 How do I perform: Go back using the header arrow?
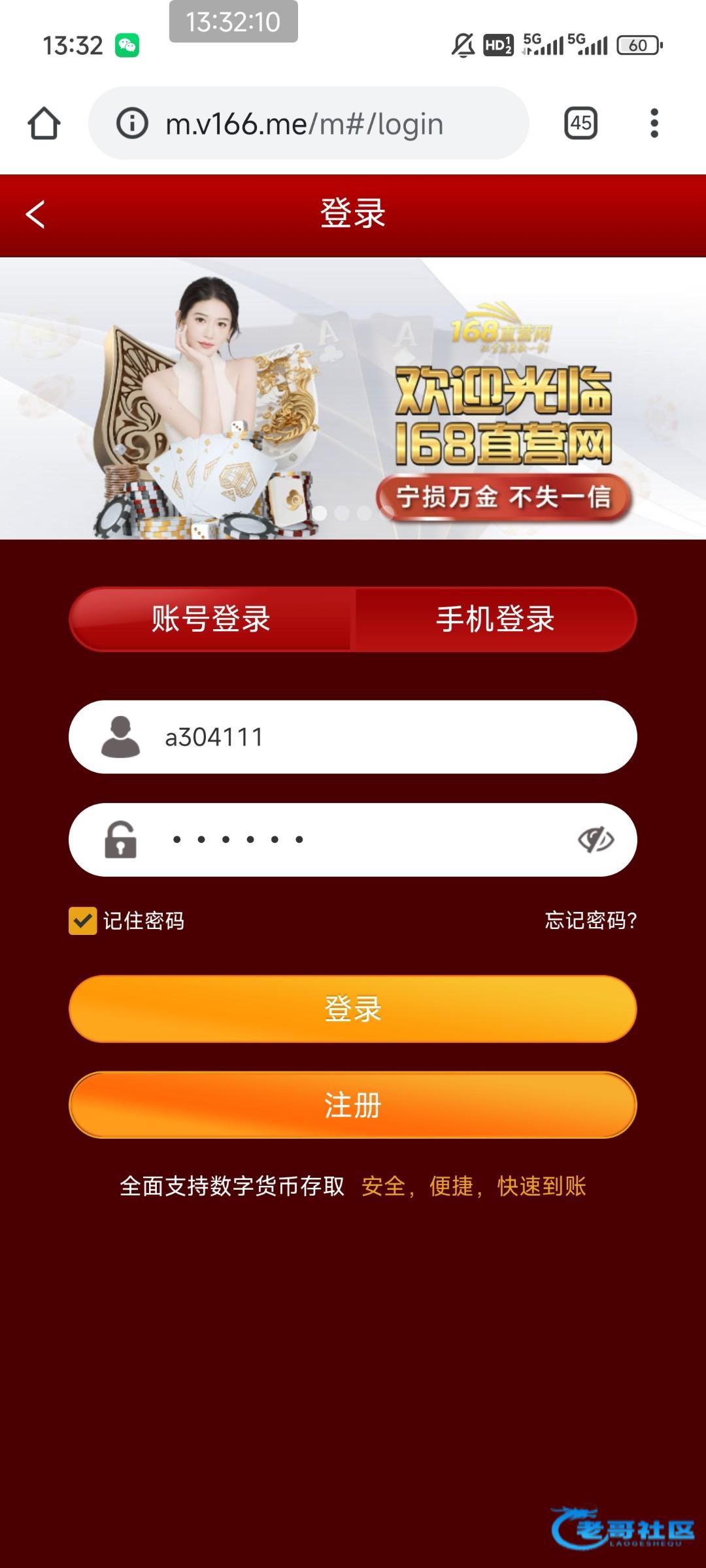pos(35,214)
